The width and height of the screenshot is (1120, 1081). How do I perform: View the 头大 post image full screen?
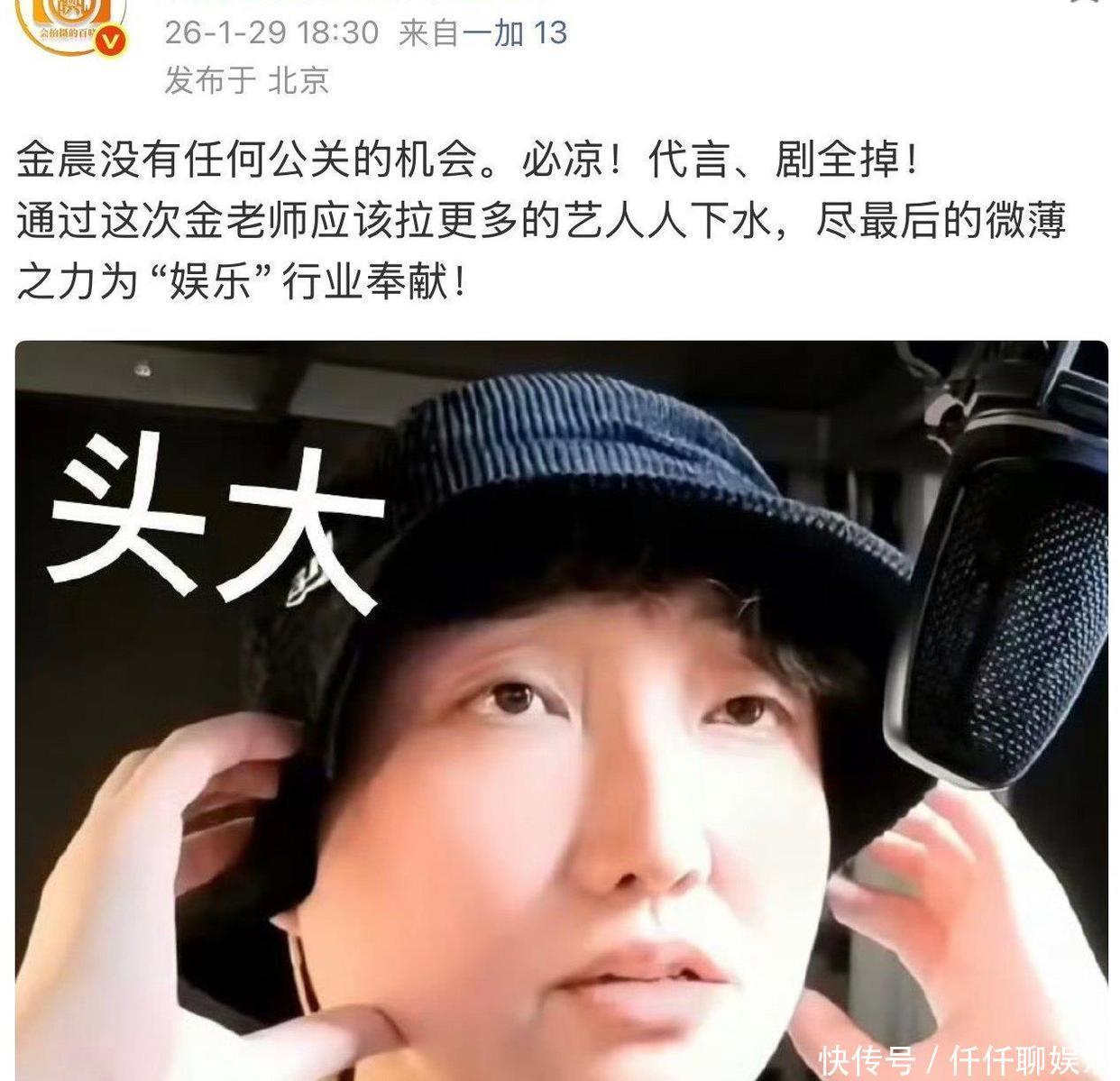pos(561,710)
